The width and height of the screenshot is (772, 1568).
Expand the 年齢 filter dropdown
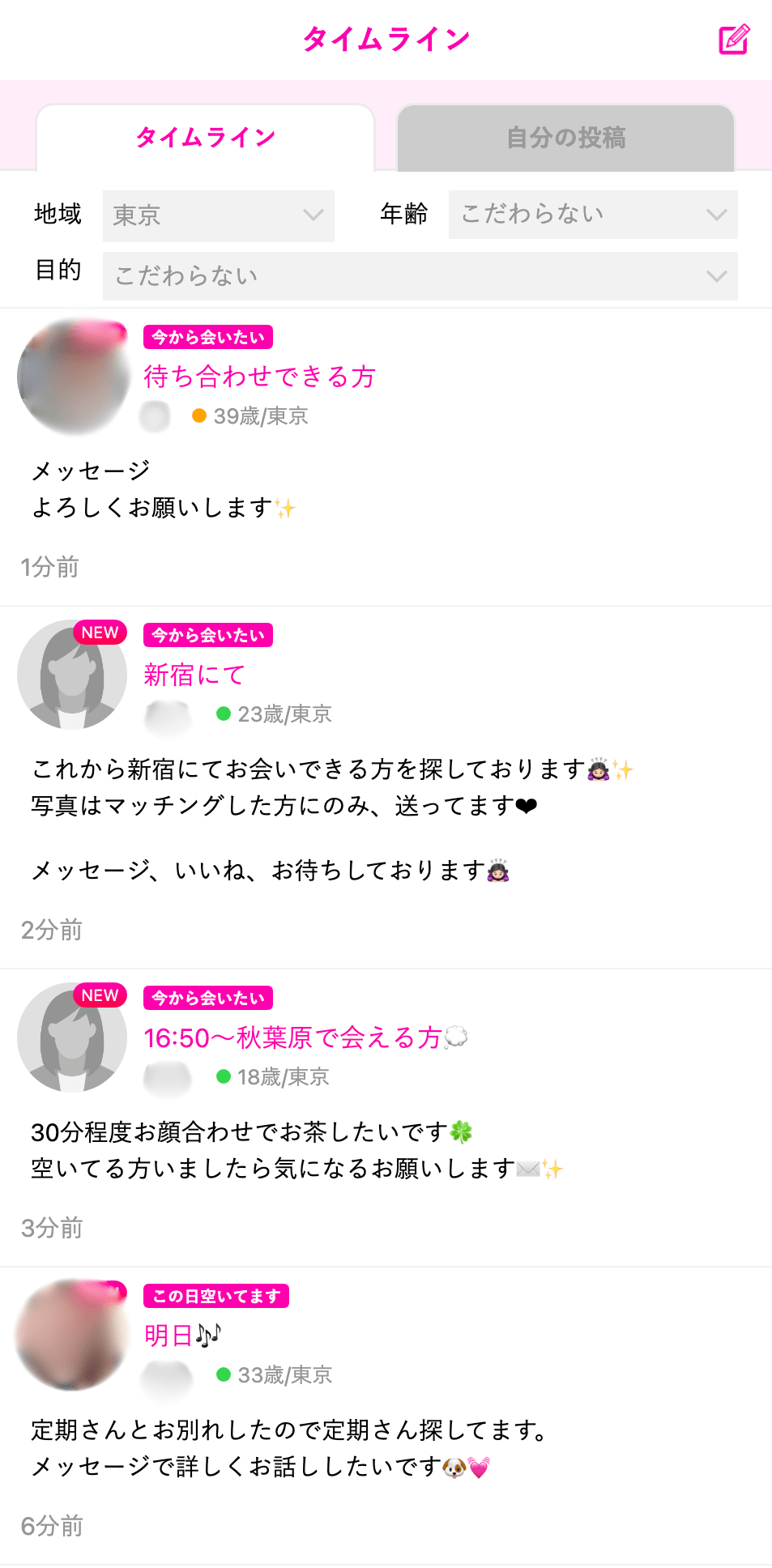pos(593,215)
